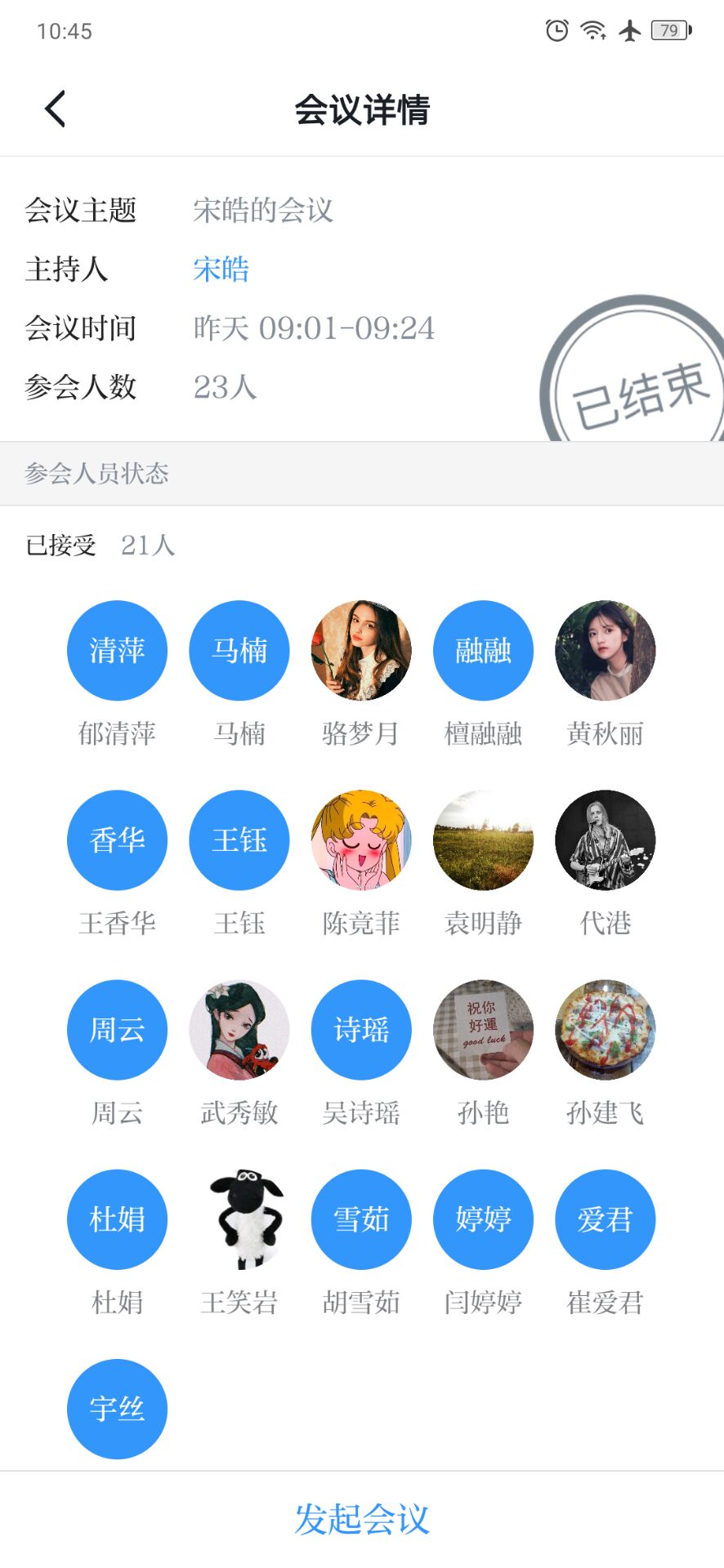Open 孙艳's profile

tap(483, 1030)
